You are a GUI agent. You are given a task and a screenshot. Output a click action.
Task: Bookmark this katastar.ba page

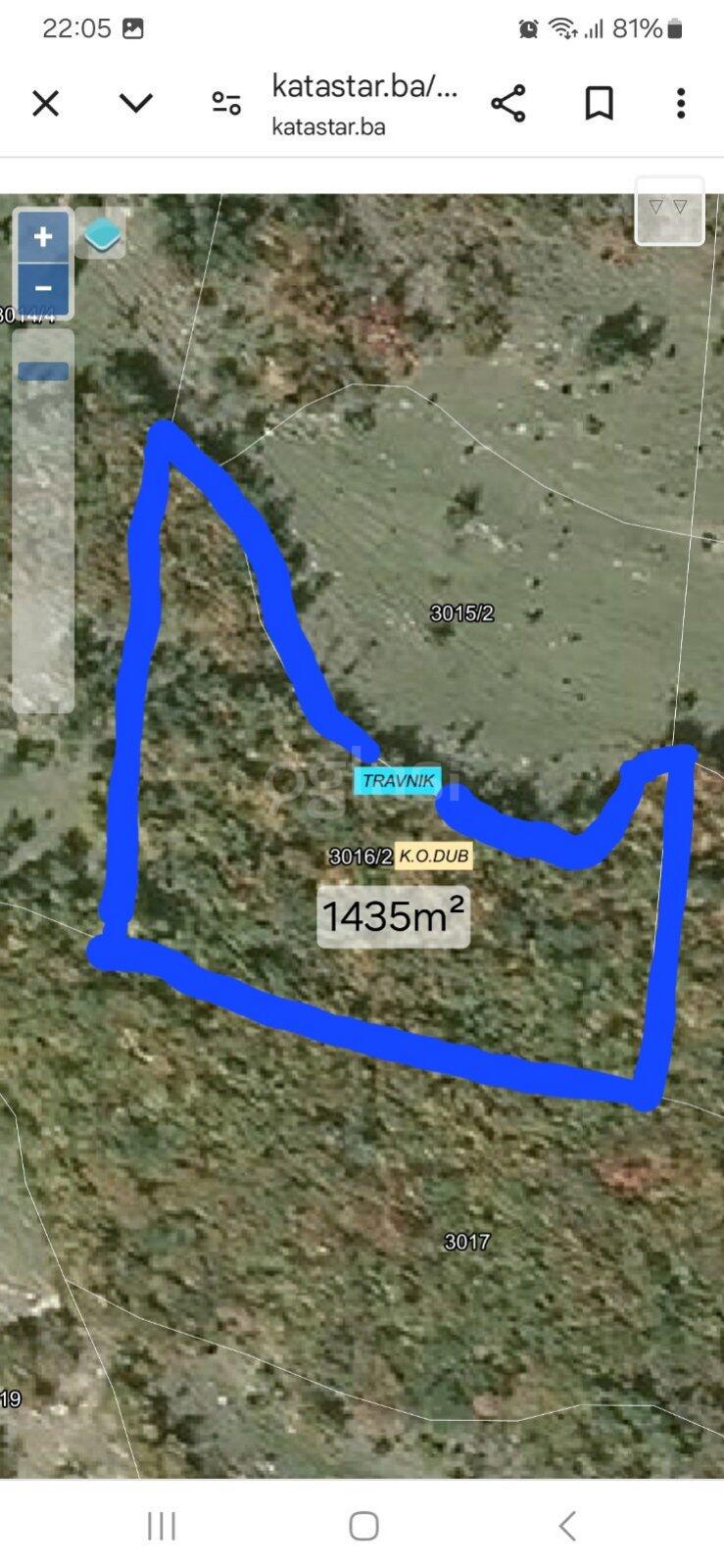point(599,103)
